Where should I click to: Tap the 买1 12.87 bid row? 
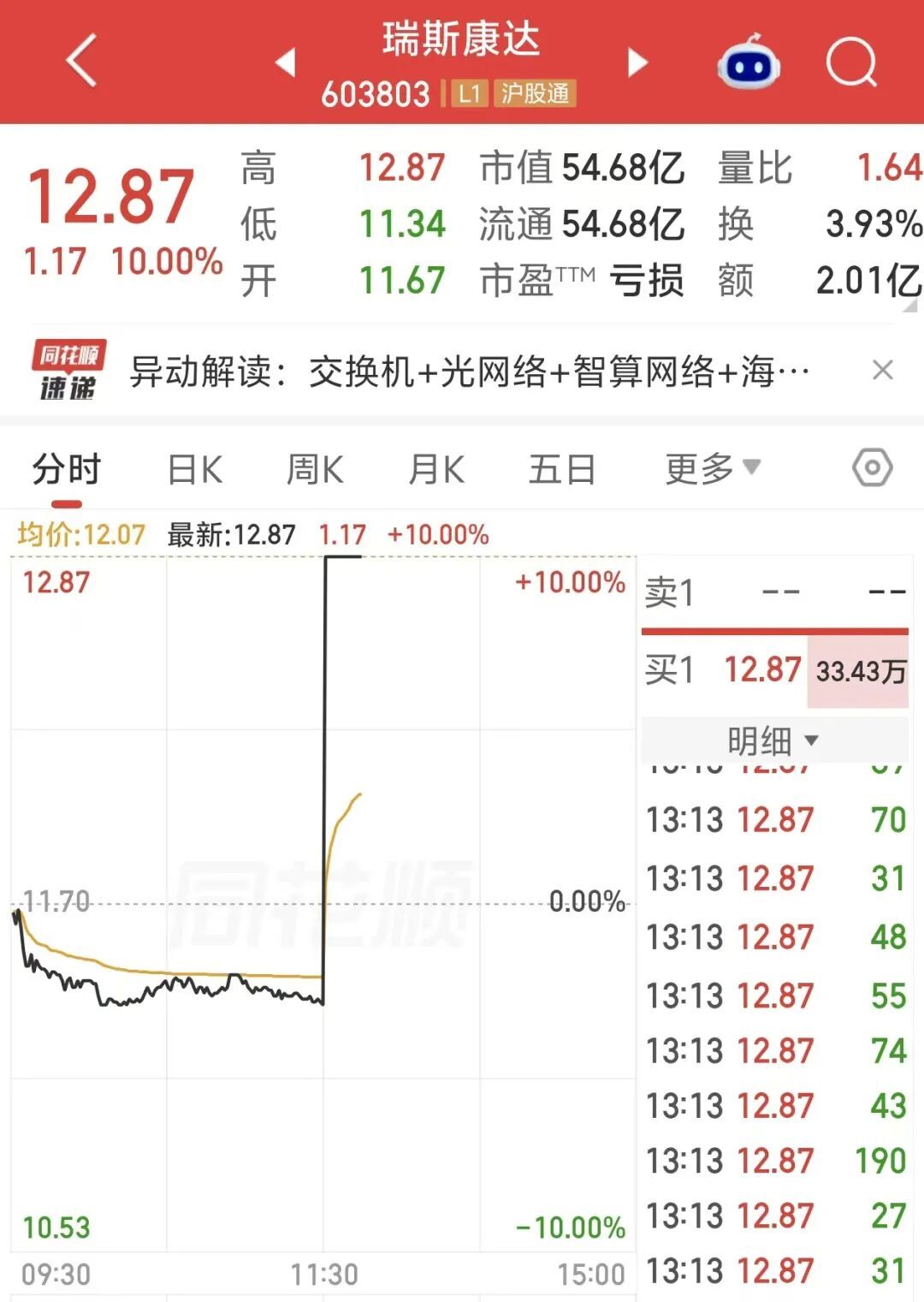(x=775, y=670)
